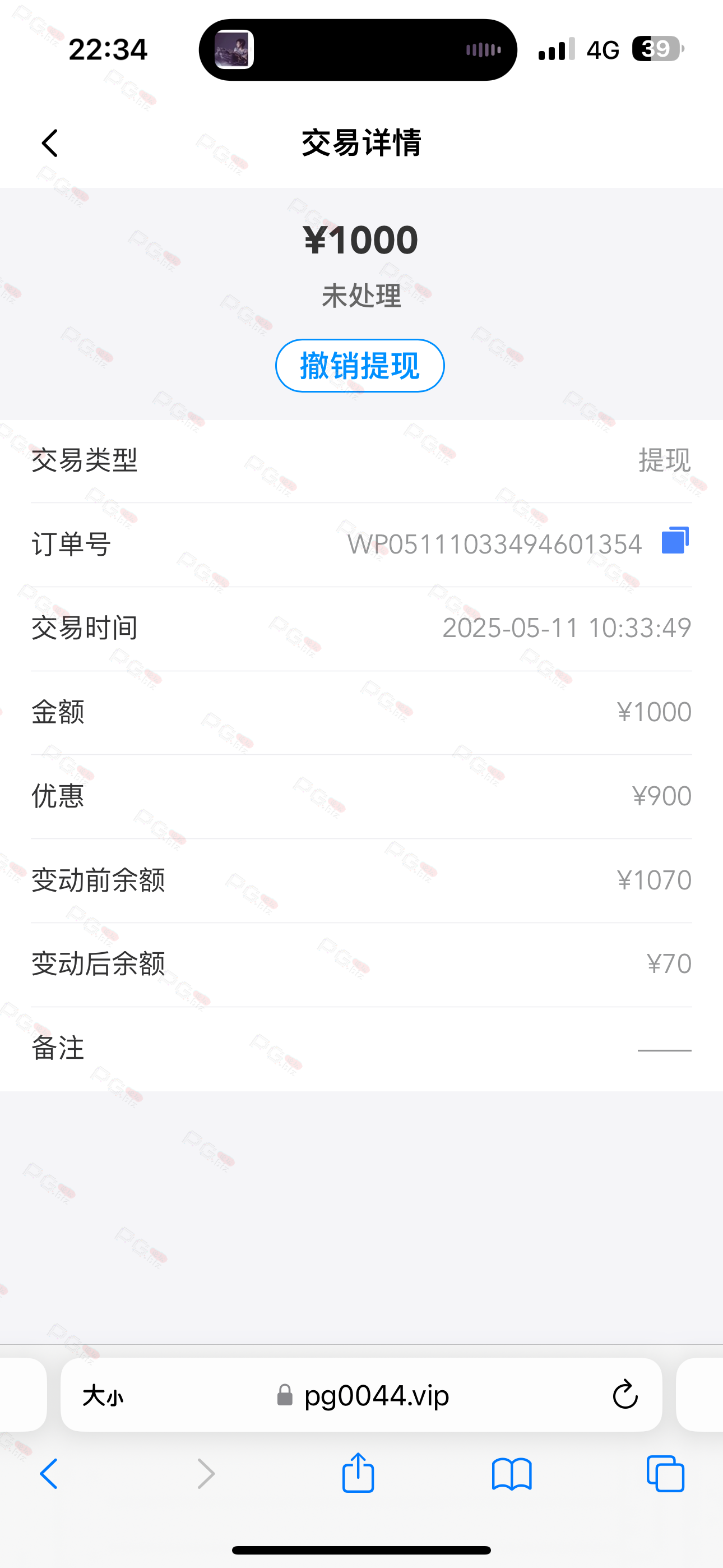
Task: Navigate back with Safari back arrow
Action: pyautogui.click(x=49, y=1474)
